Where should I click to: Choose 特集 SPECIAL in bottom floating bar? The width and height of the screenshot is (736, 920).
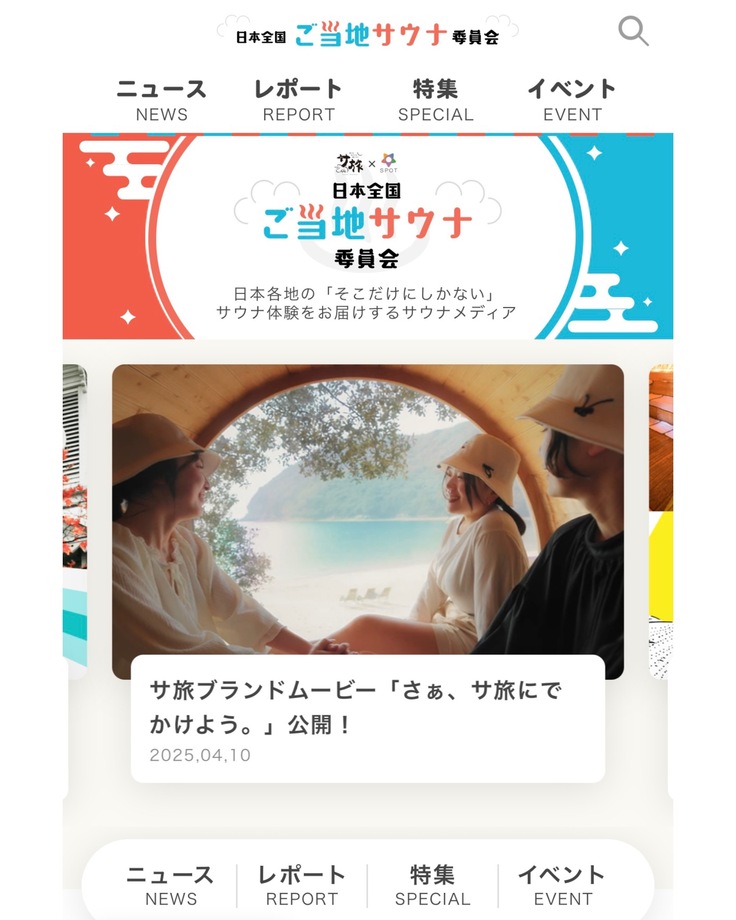pyautogui.click(x=432, y=885)
